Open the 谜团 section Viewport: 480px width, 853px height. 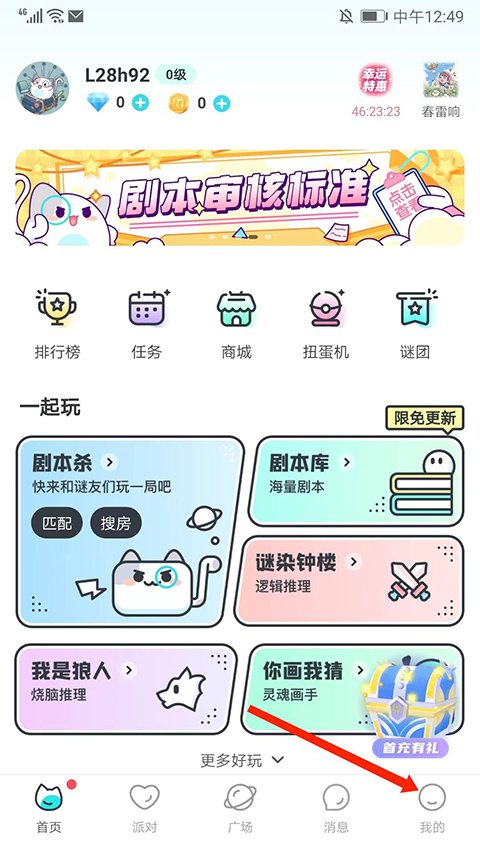415,324
